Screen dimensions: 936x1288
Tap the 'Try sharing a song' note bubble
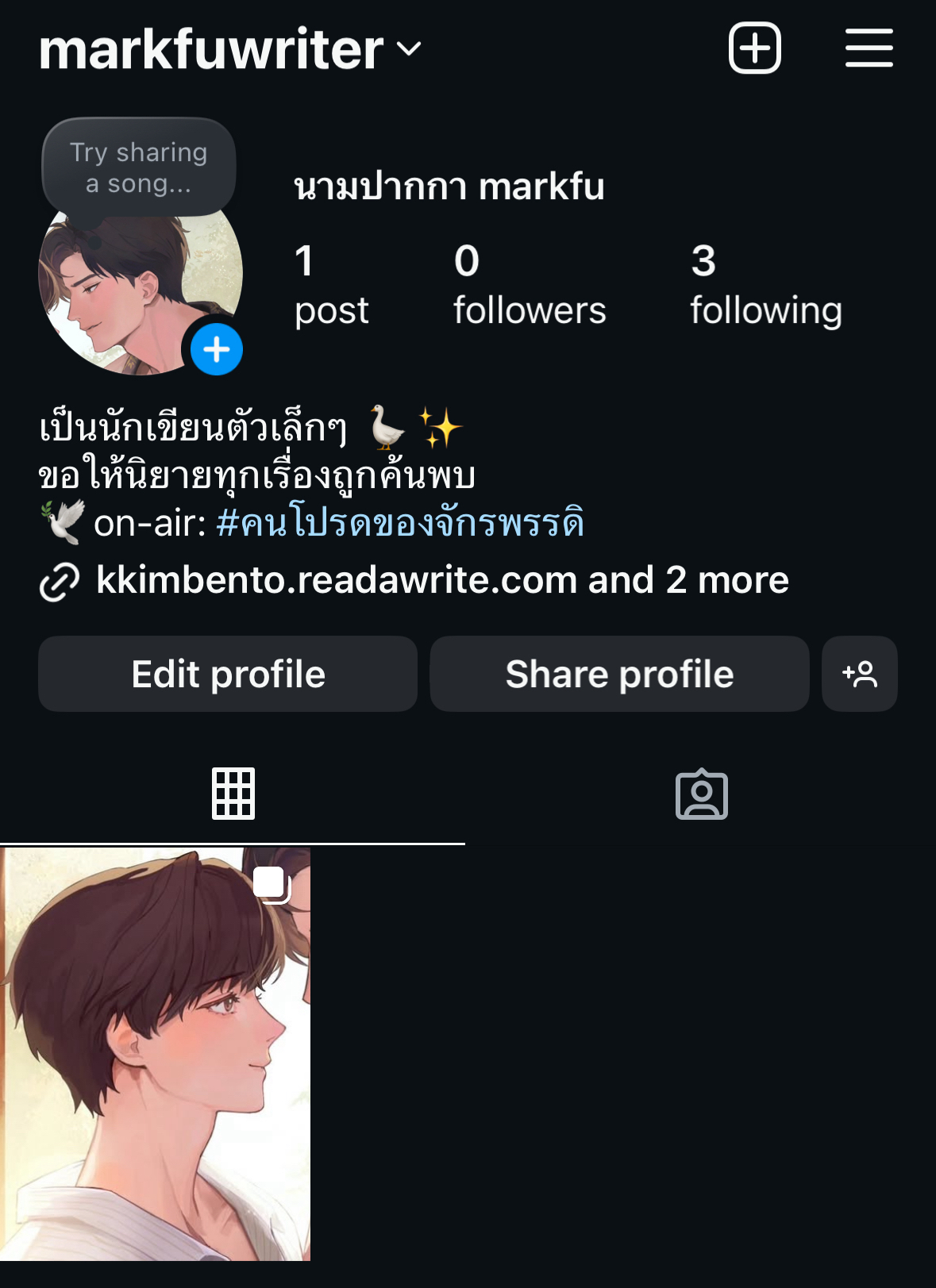pyautogui.click(x=139, y=167)
